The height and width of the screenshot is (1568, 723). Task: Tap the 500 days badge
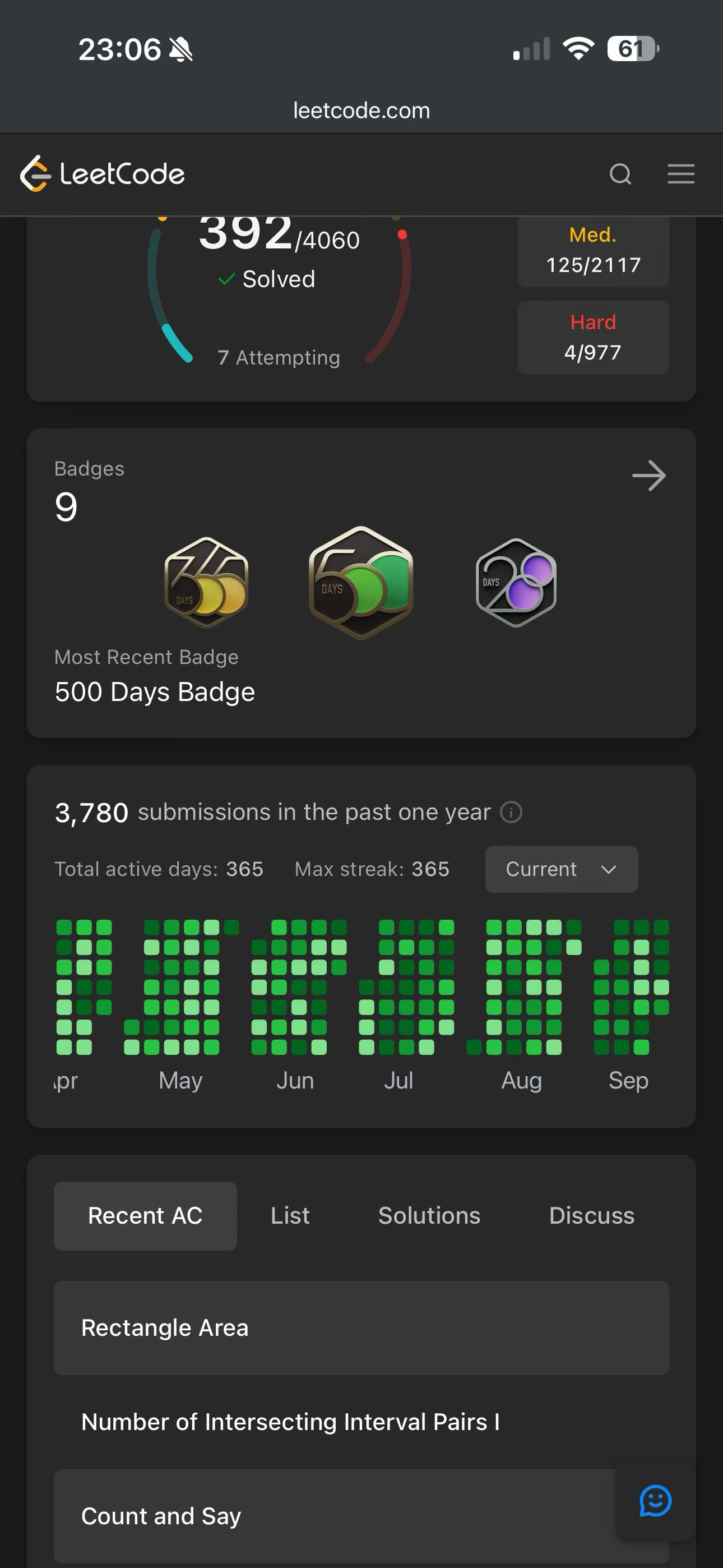361,583
